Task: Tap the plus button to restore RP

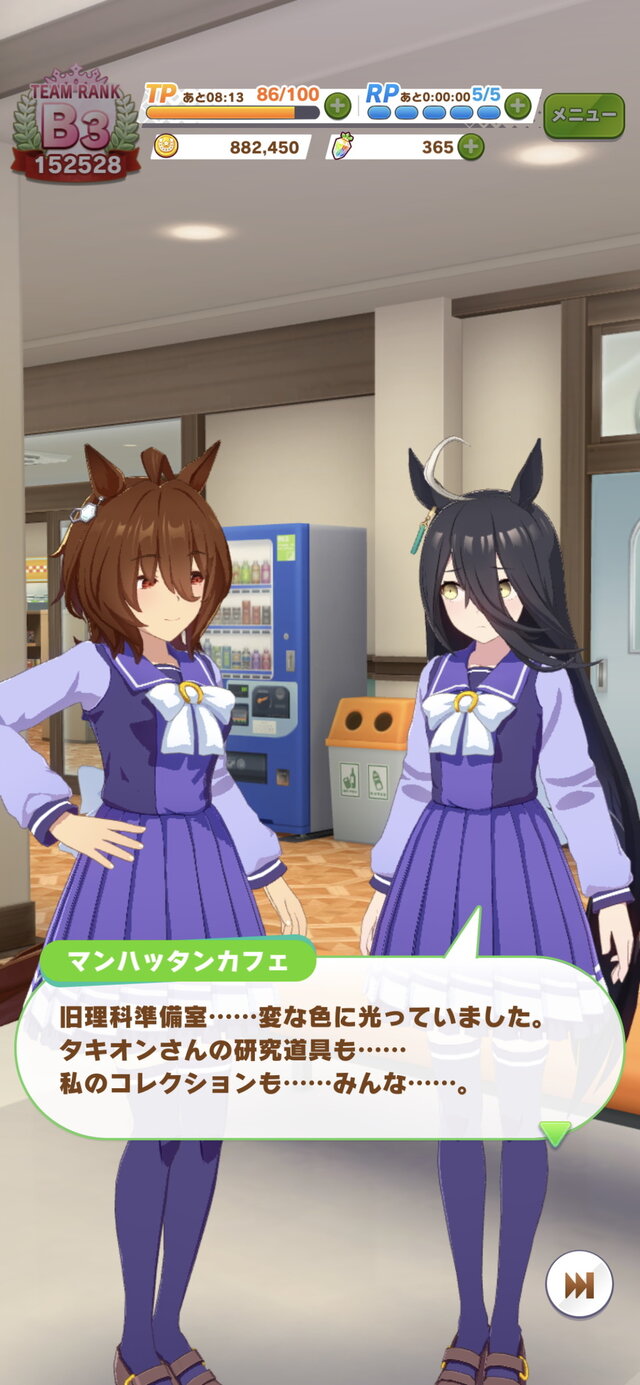Action: pyautogui.click(x=517, y=105)
